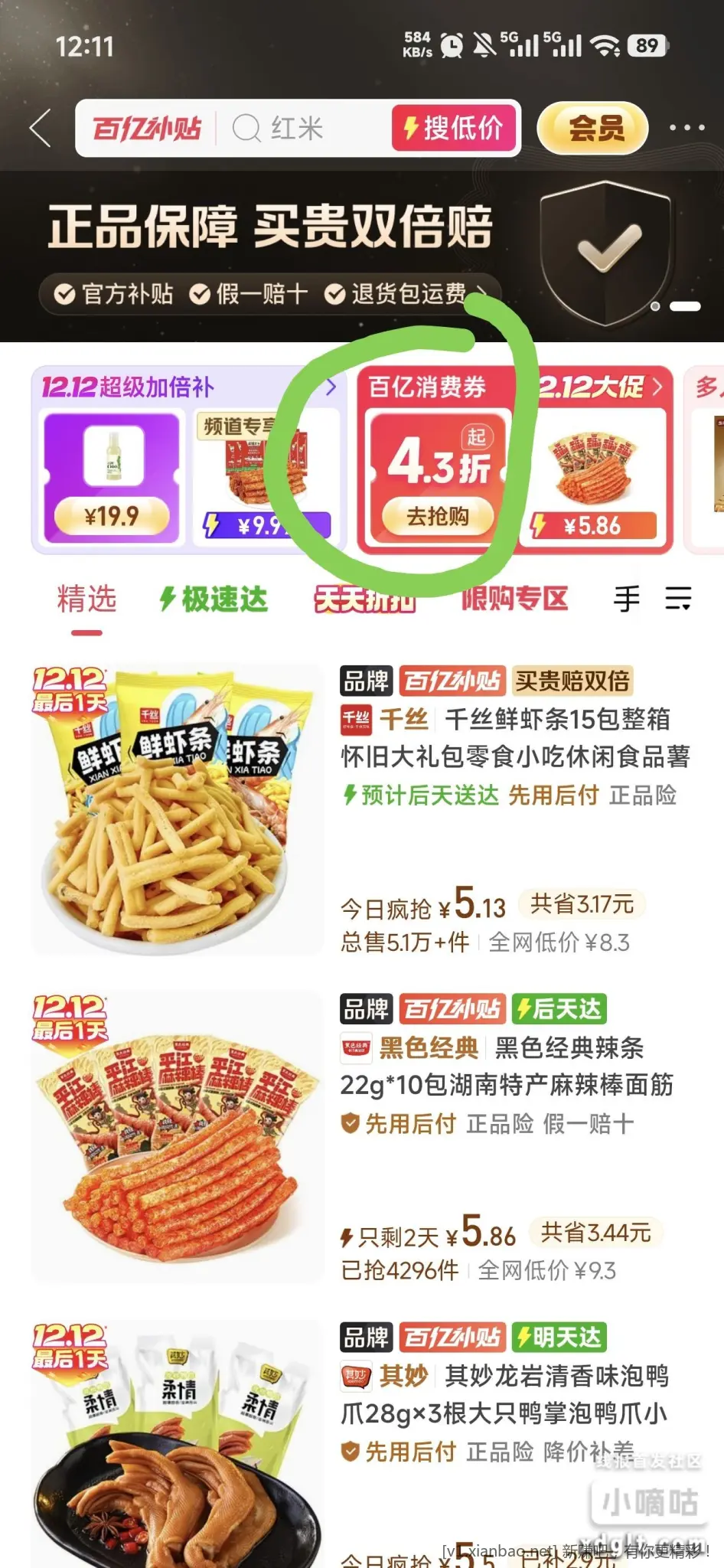Go back with the arrow icon

41,128
